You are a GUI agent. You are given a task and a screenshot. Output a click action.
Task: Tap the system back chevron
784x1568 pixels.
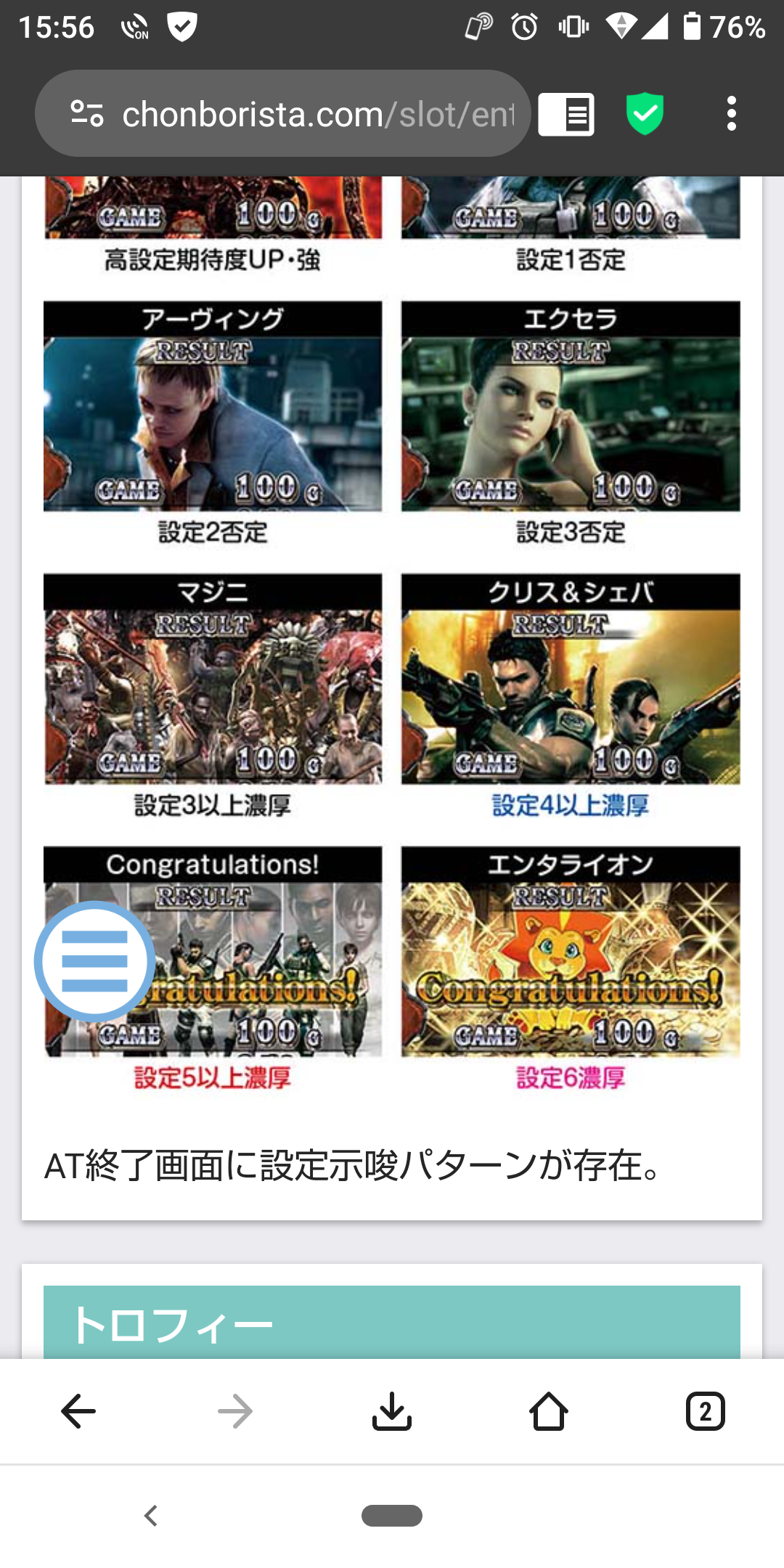pyautogui.click(x=151, y=1516)
